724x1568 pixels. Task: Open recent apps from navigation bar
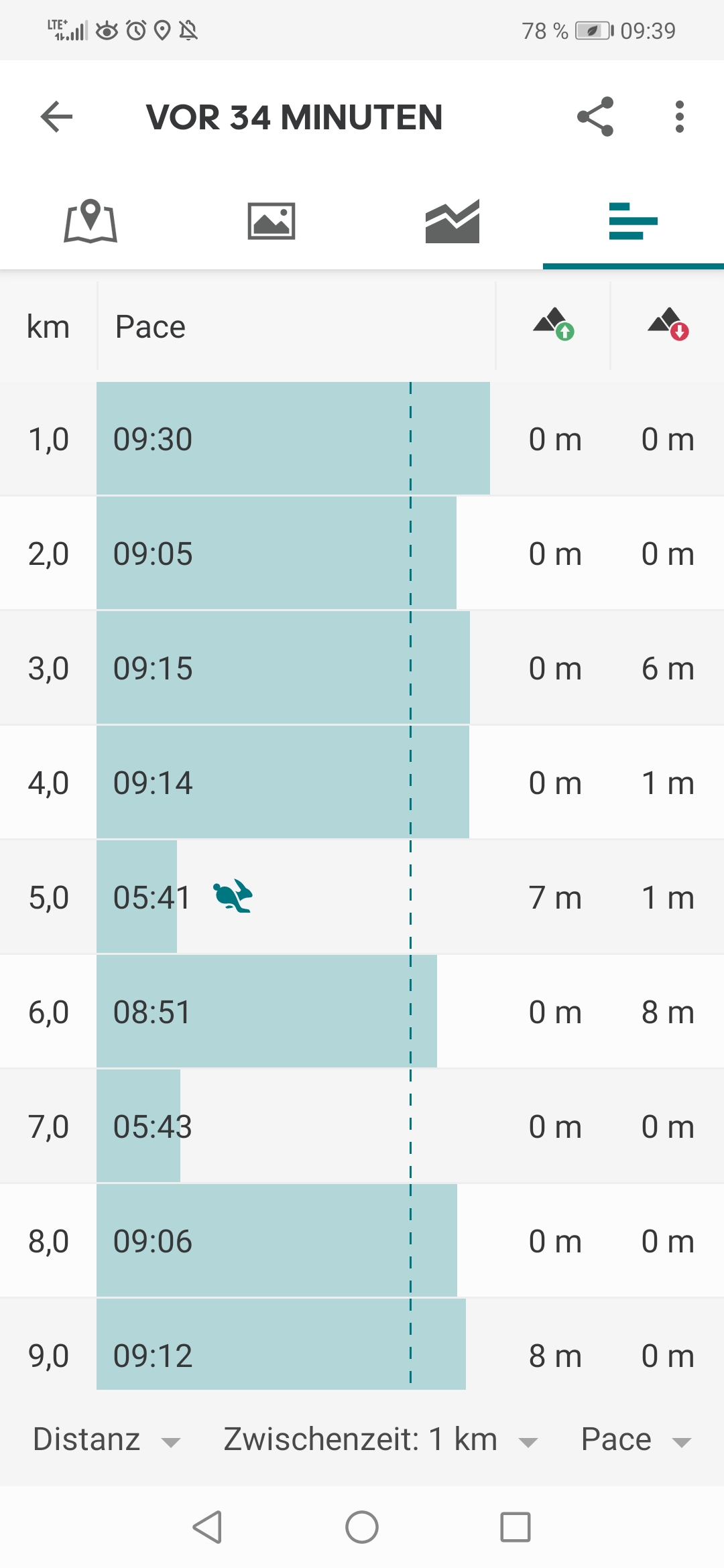(516, 1527)
